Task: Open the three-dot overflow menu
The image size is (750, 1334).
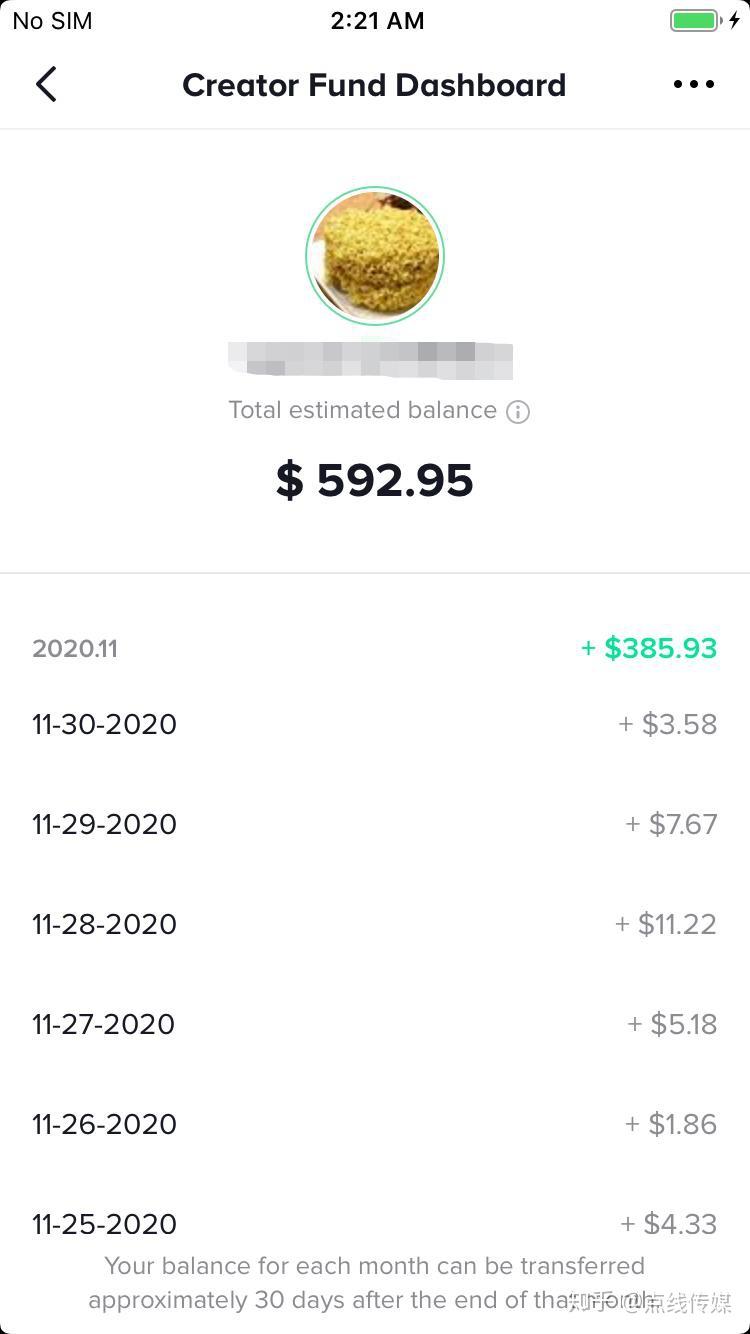Action: [694, 85]
